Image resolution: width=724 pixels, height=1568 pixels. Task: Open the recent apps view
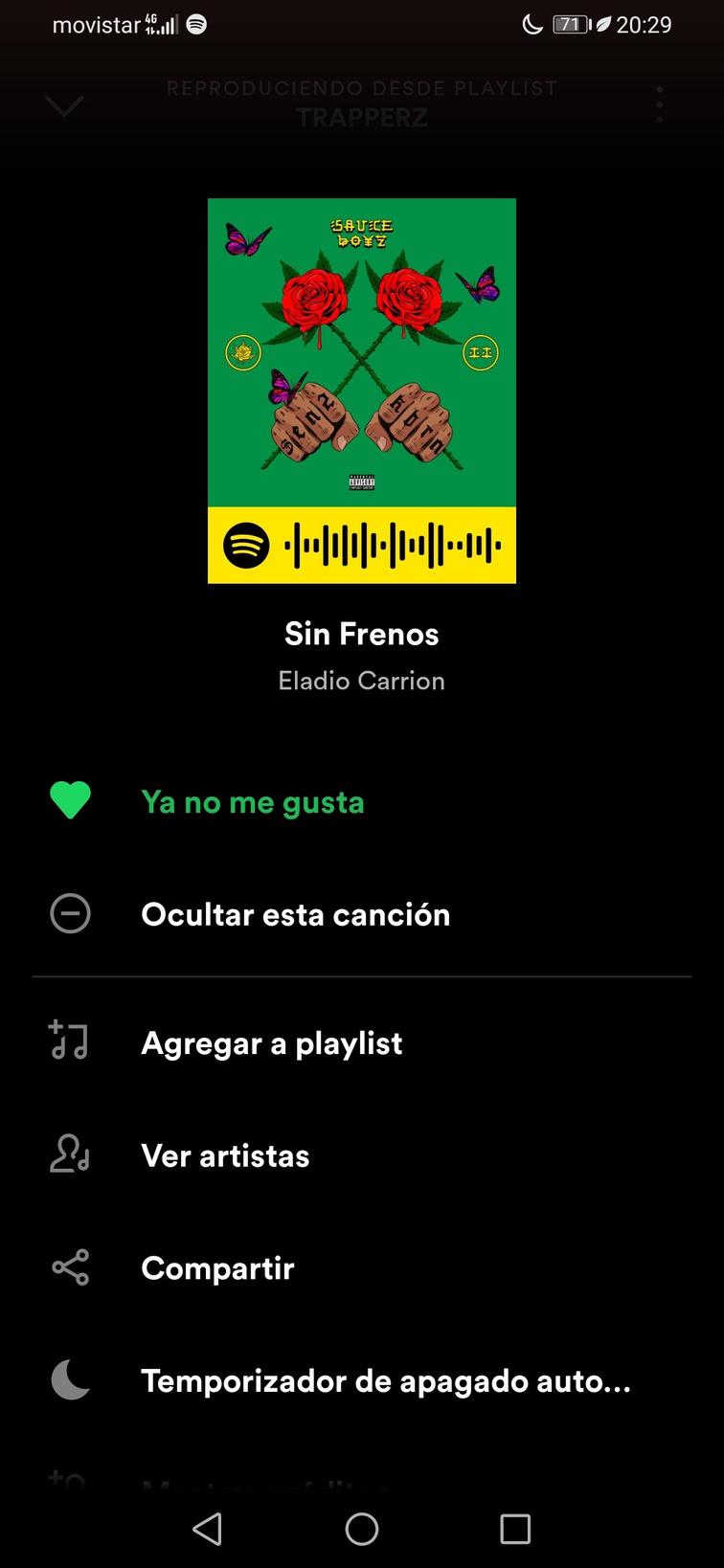[x=515, y=1529]
